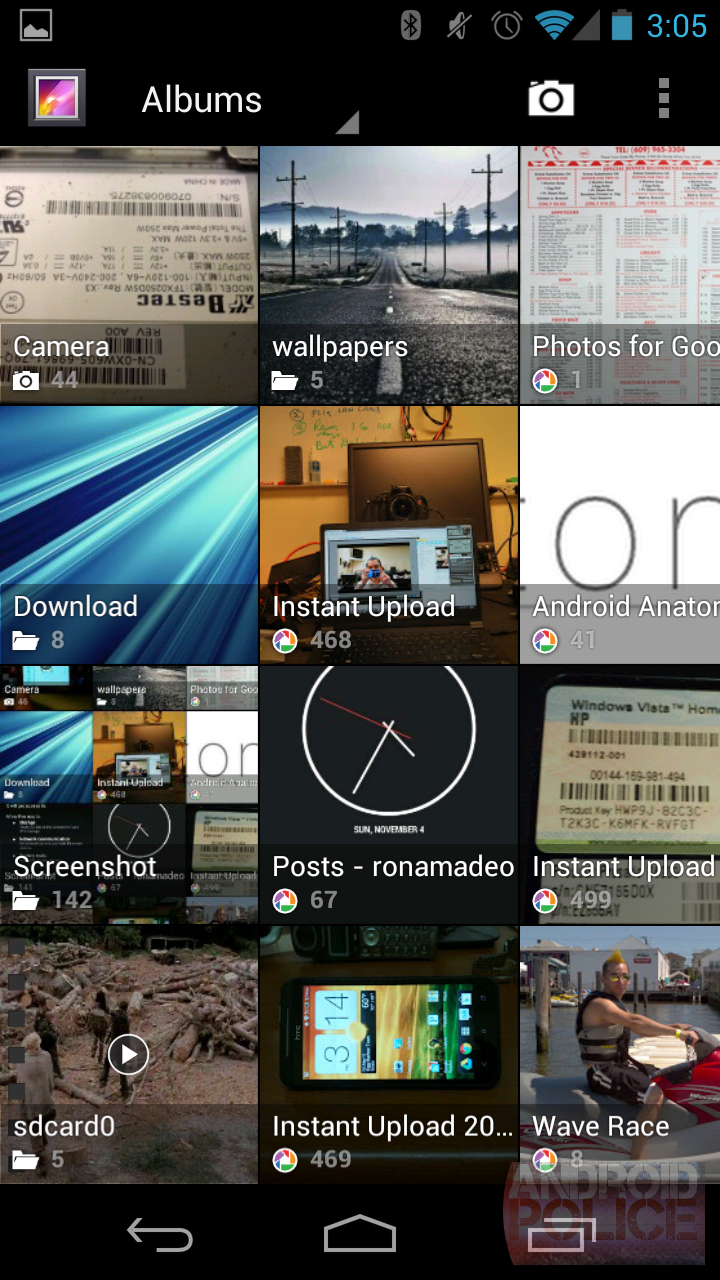
Task: Tap the camera icon in the action bar
Action: [551, 99]
